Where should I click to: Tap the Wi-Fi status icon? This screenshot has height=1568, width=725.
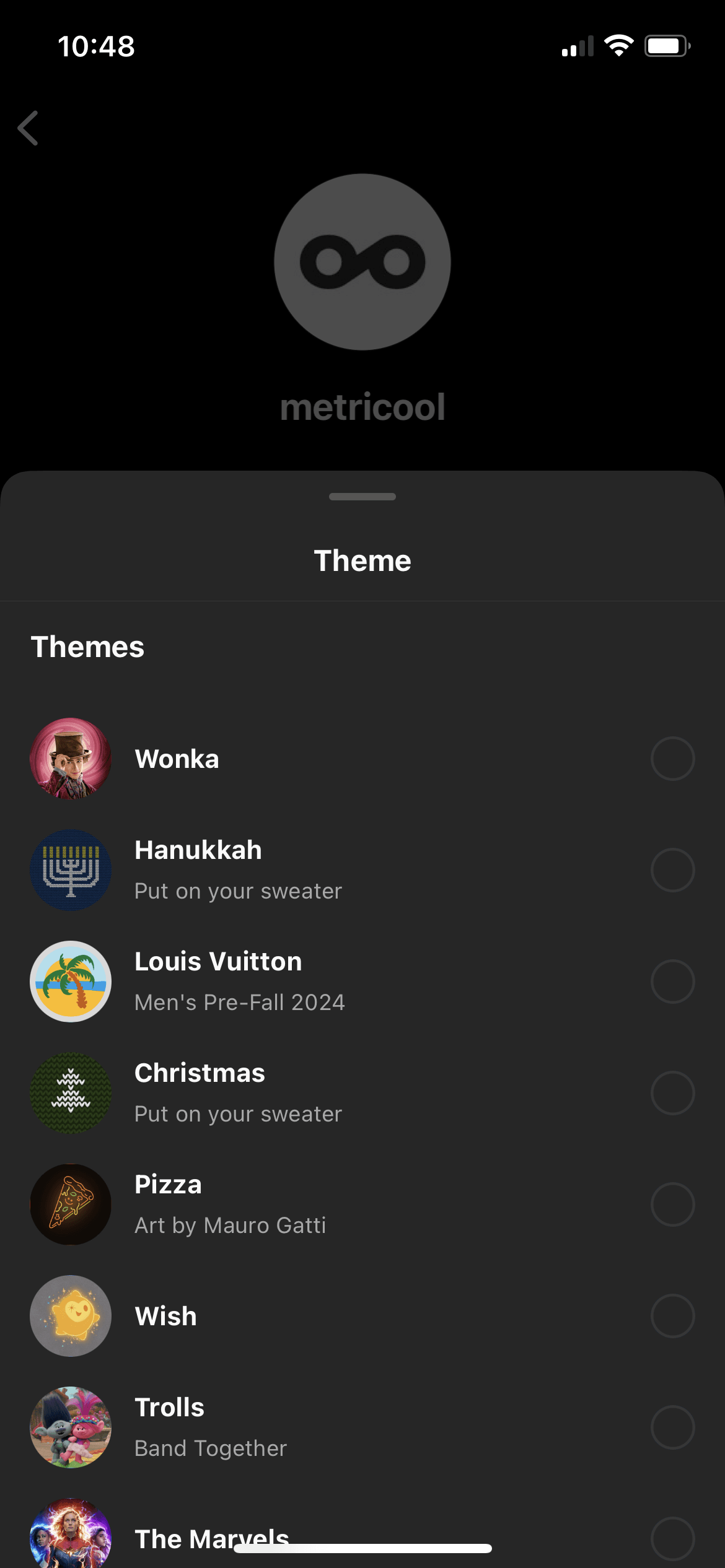click(x=619, y=45)
